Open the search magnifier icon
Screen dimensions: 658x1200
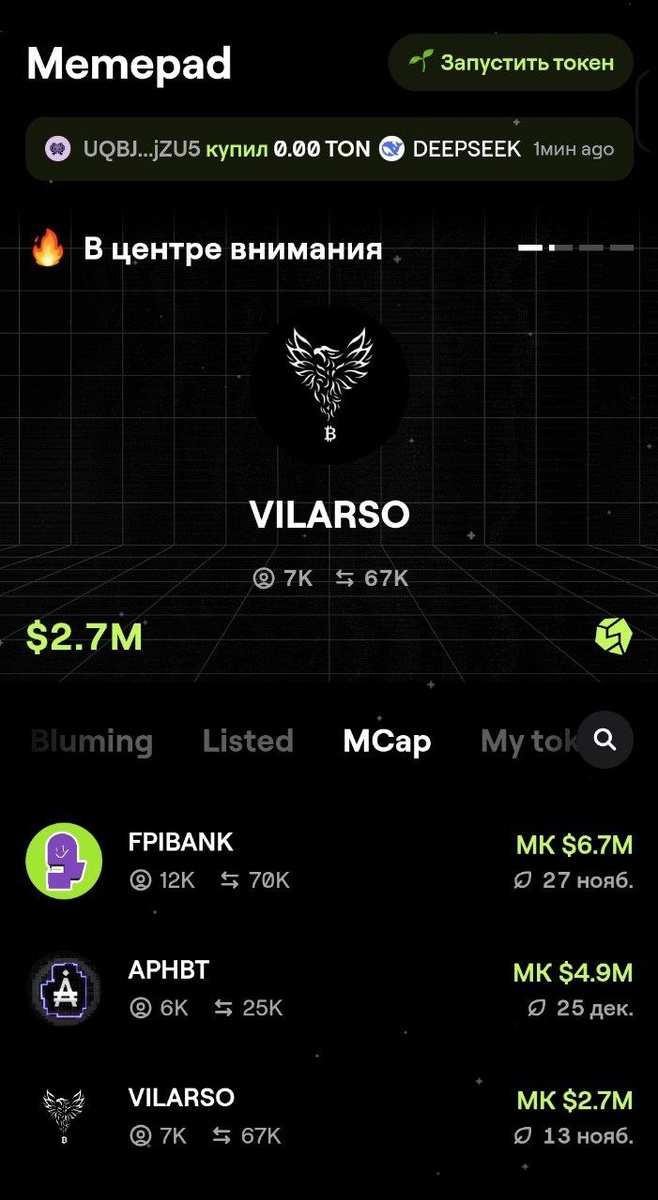tap(604, 740)
